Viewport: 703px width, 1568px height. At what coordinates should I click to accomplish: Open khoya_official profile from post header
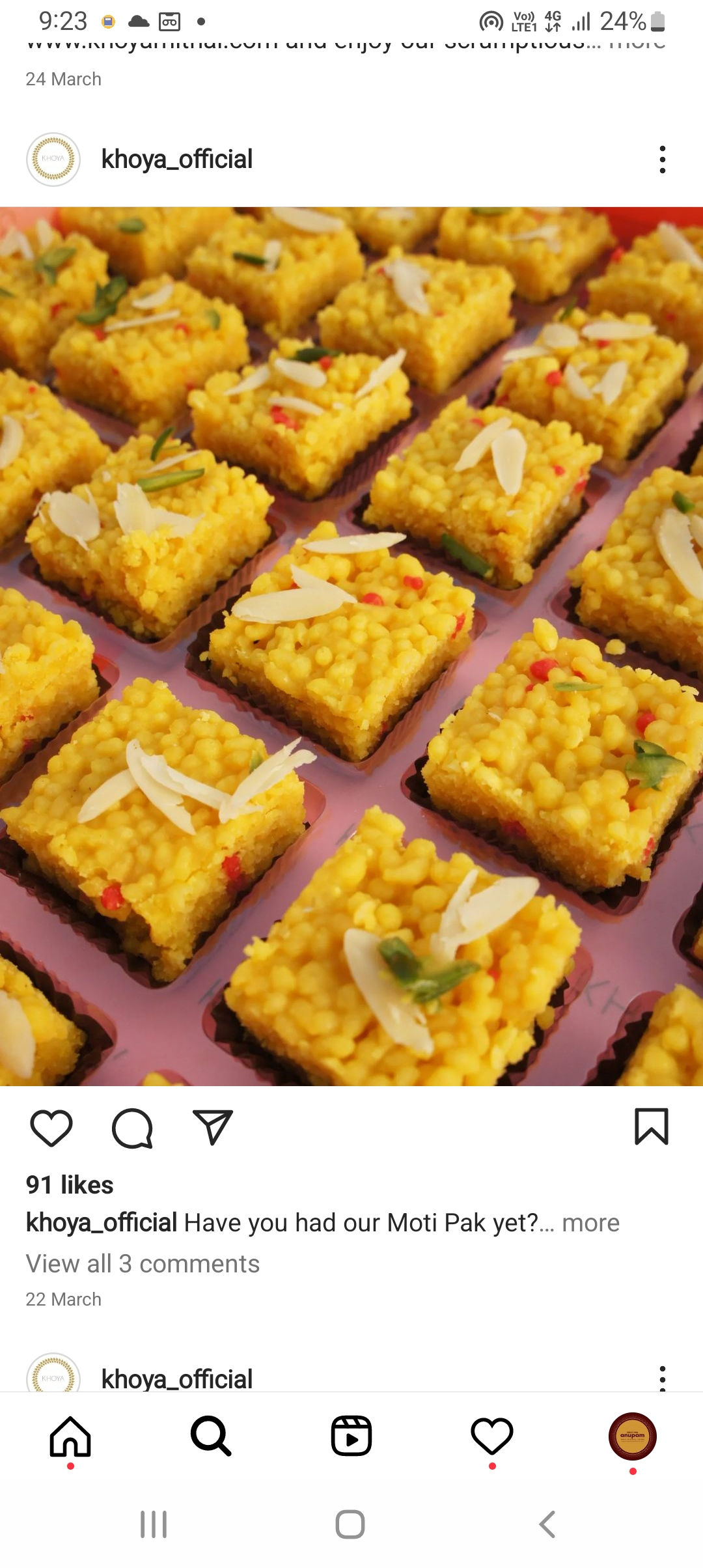(x=176, y=160)
